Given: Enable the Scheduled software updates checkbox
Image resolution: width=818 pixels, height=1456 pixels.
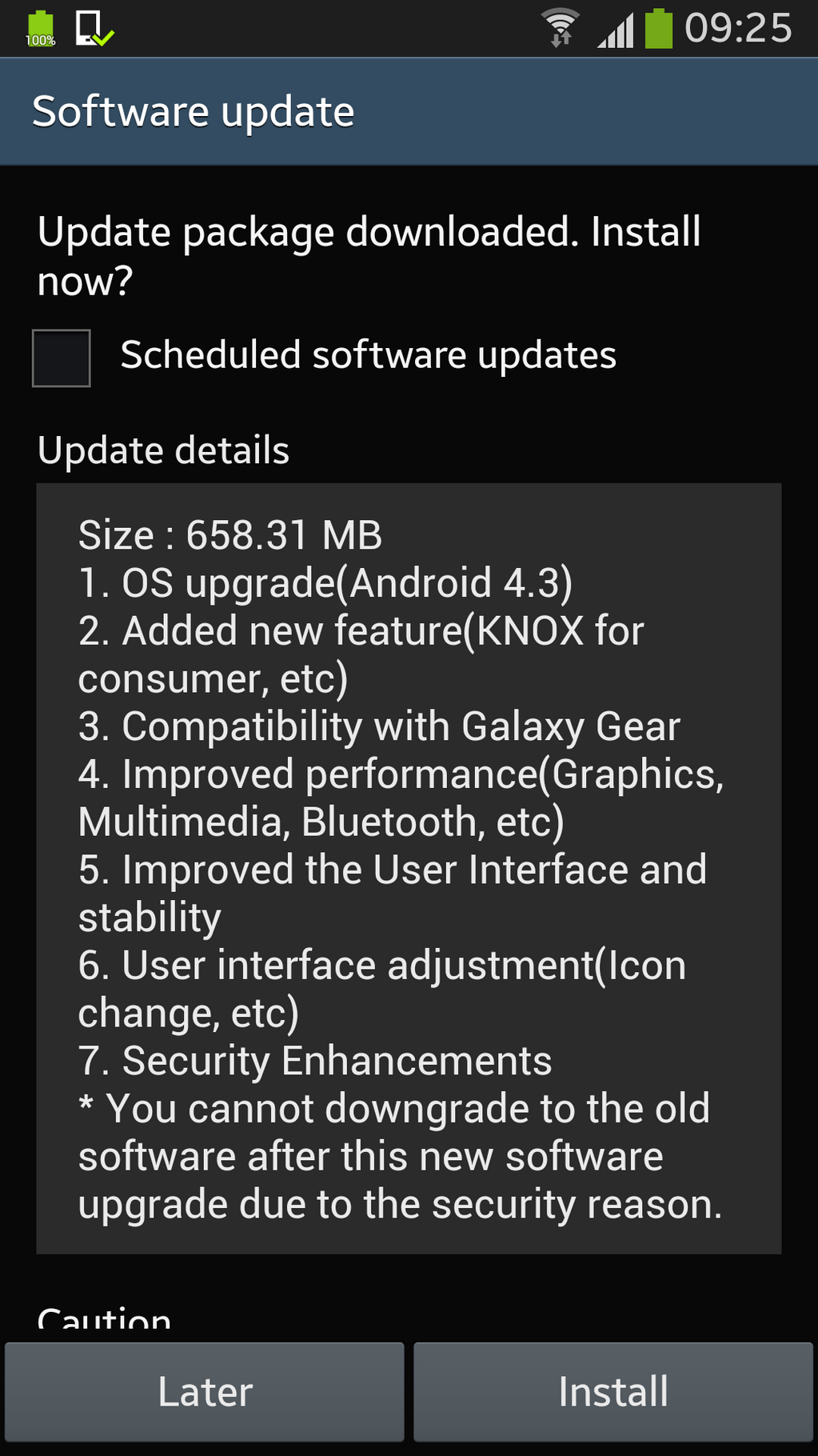Looking at the screenshot, I should click(x=62, y=358).
